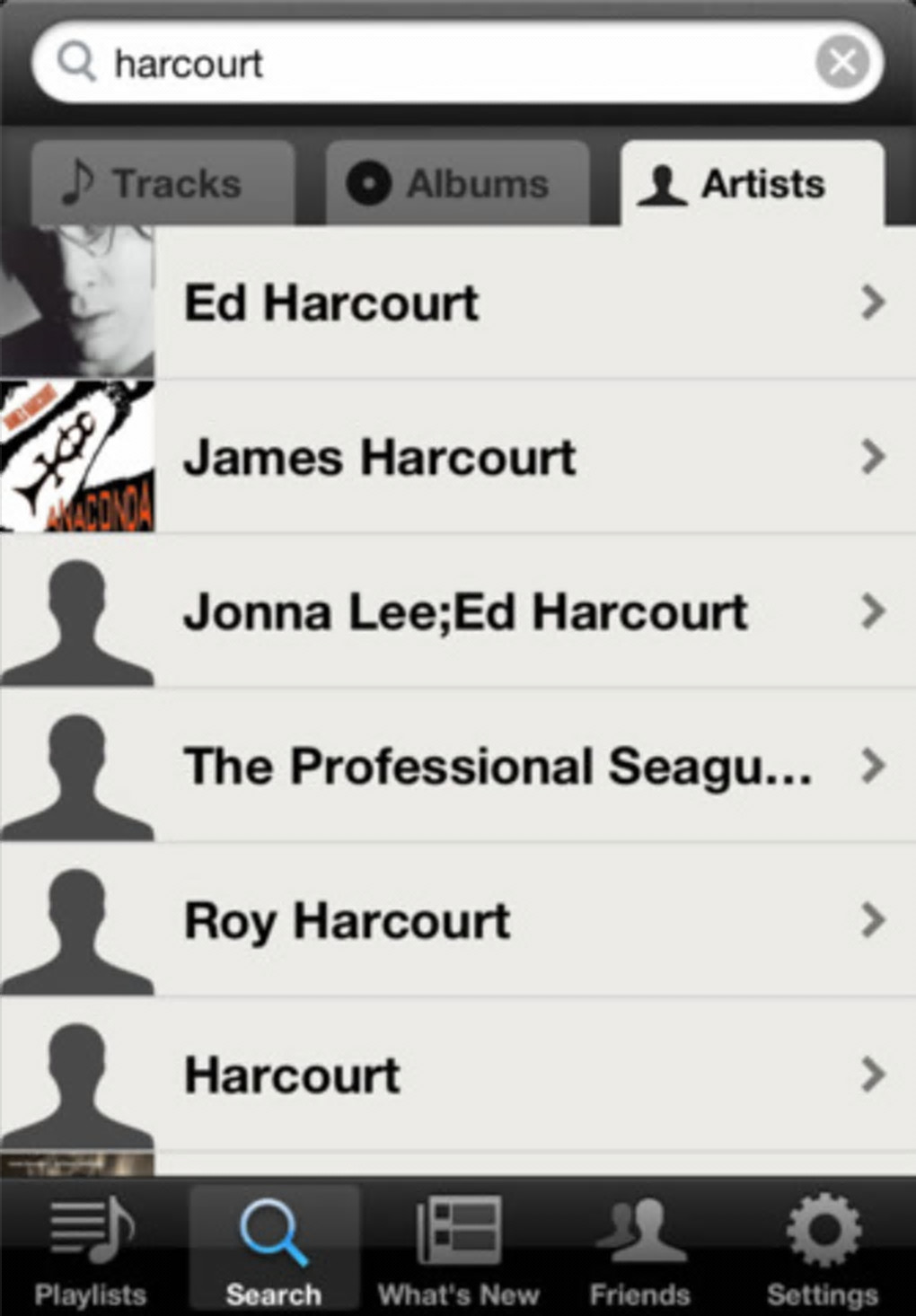Select the Artists tab

point(752,183)
